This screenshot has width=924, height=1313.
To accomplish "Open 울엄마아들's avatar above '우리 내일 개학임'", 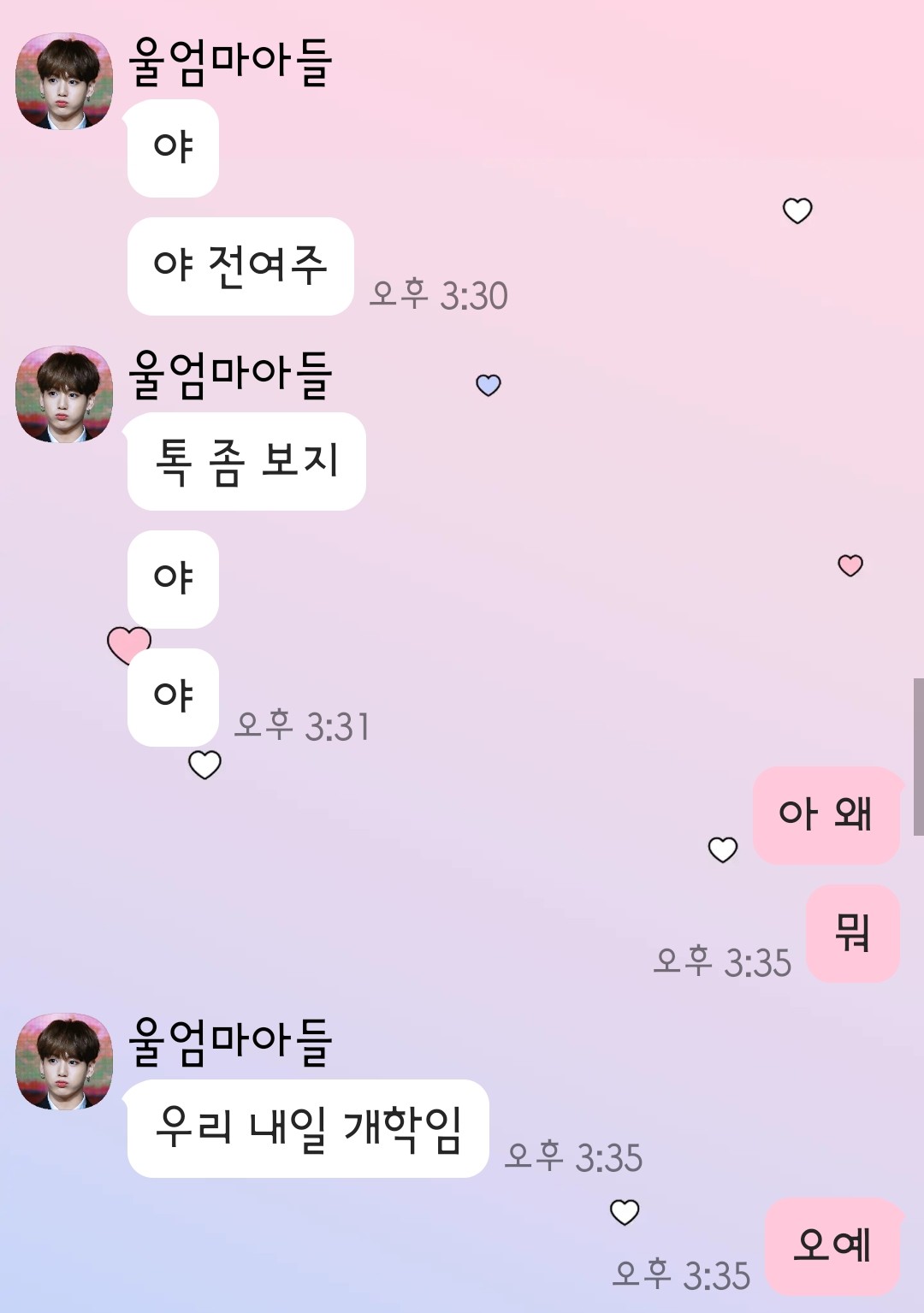I will tap(64, 1062).
